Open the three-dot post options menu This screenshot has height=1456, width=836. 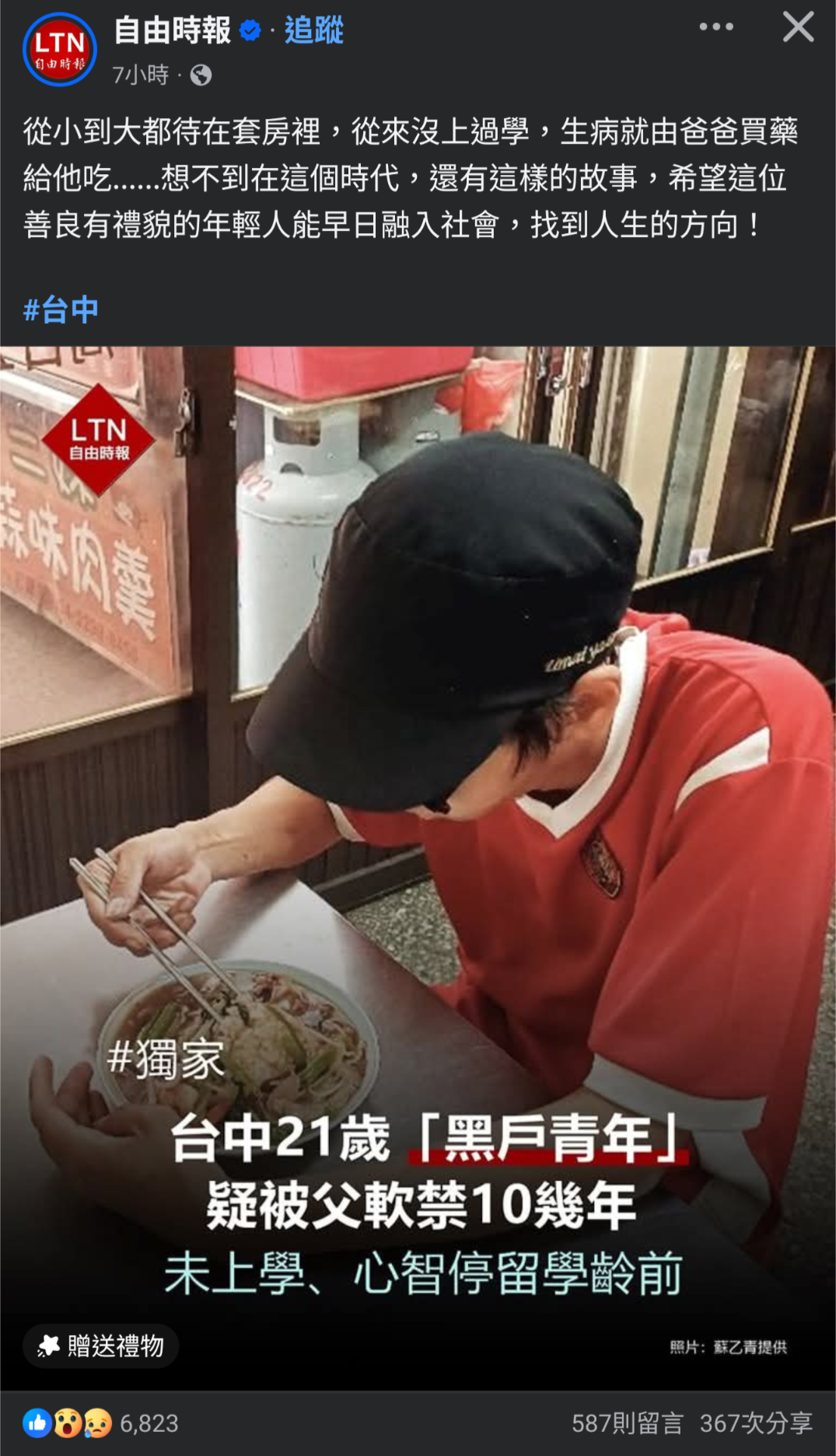[x=716, y=27]
